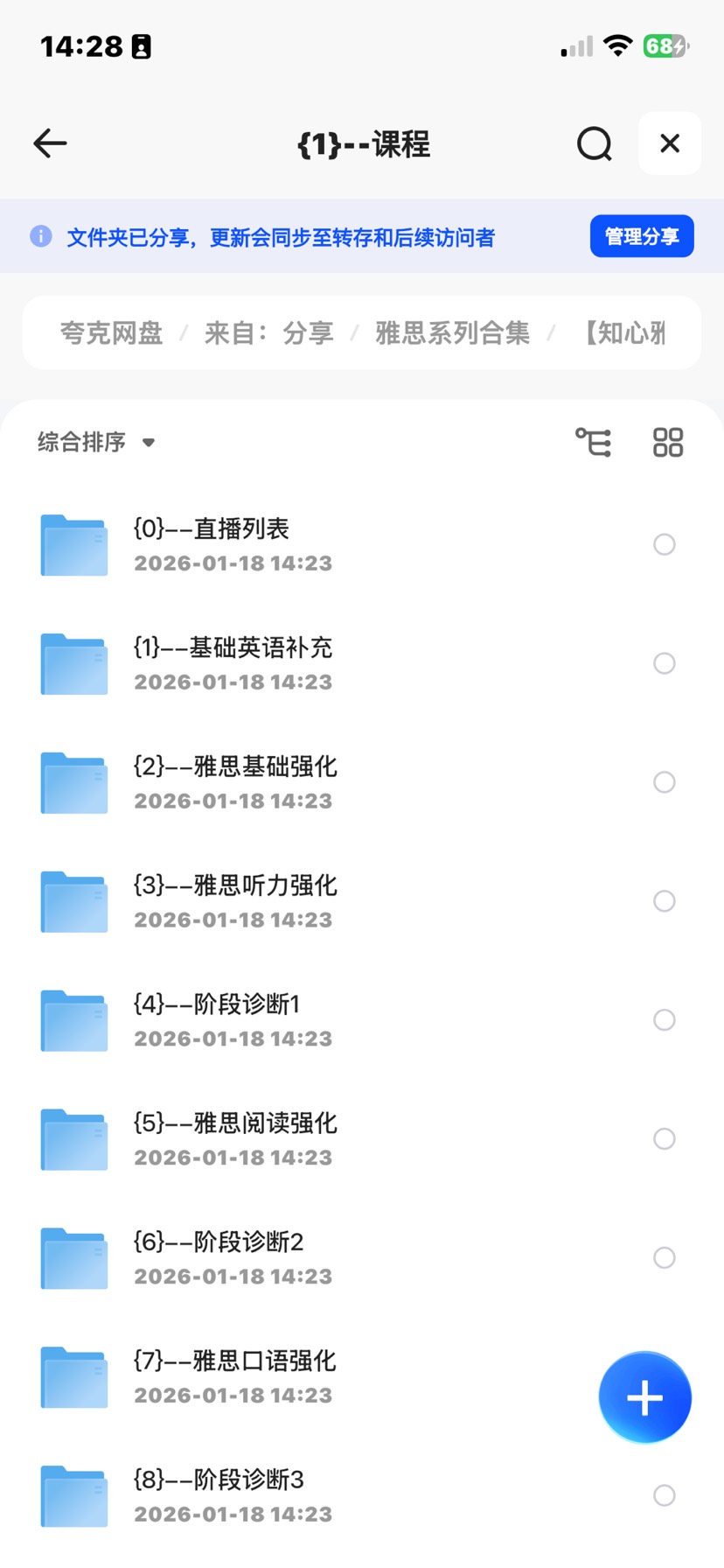724x1568 pixels.
Task: Switch to grid view layout
Action: point(668,442)
